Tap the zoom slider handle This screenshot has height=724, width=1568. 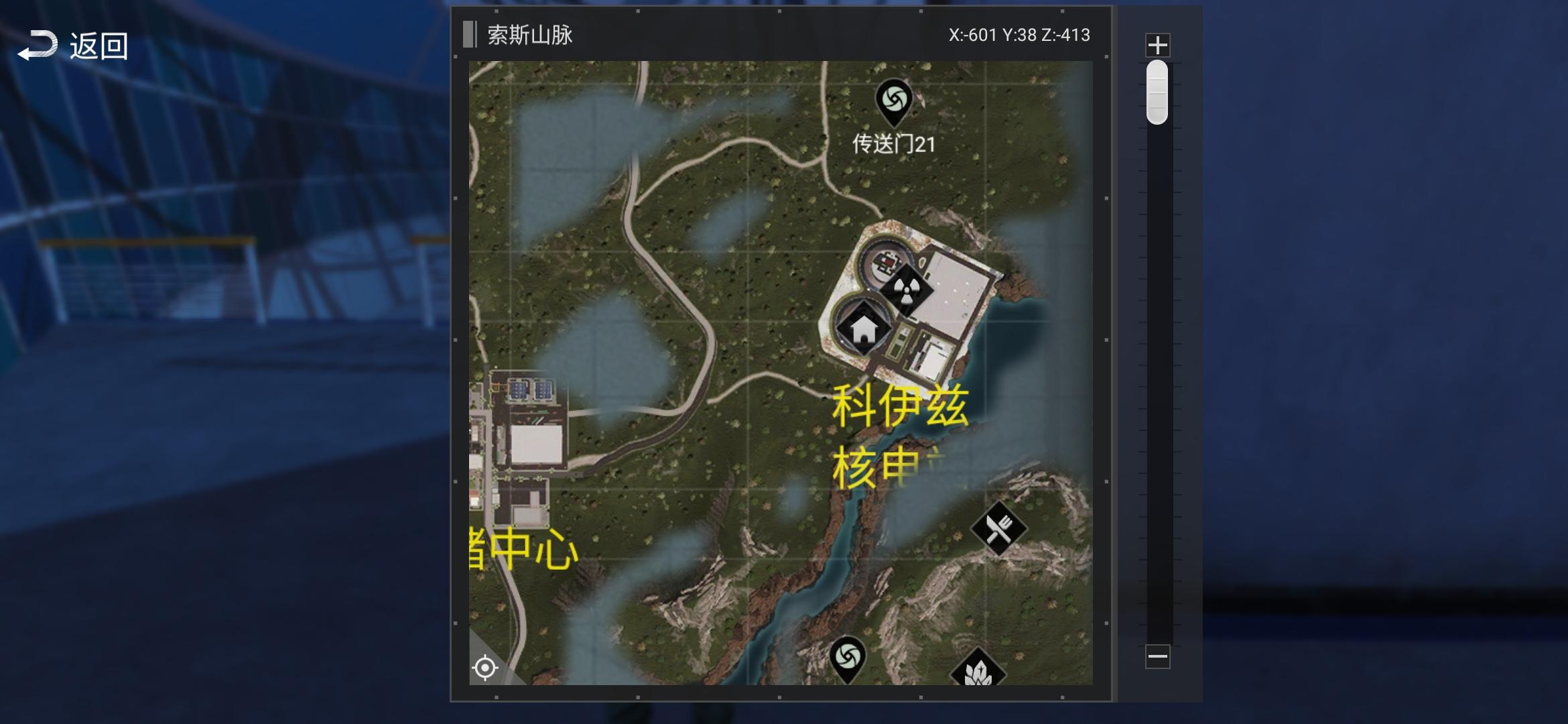(x=1157, y=93)
